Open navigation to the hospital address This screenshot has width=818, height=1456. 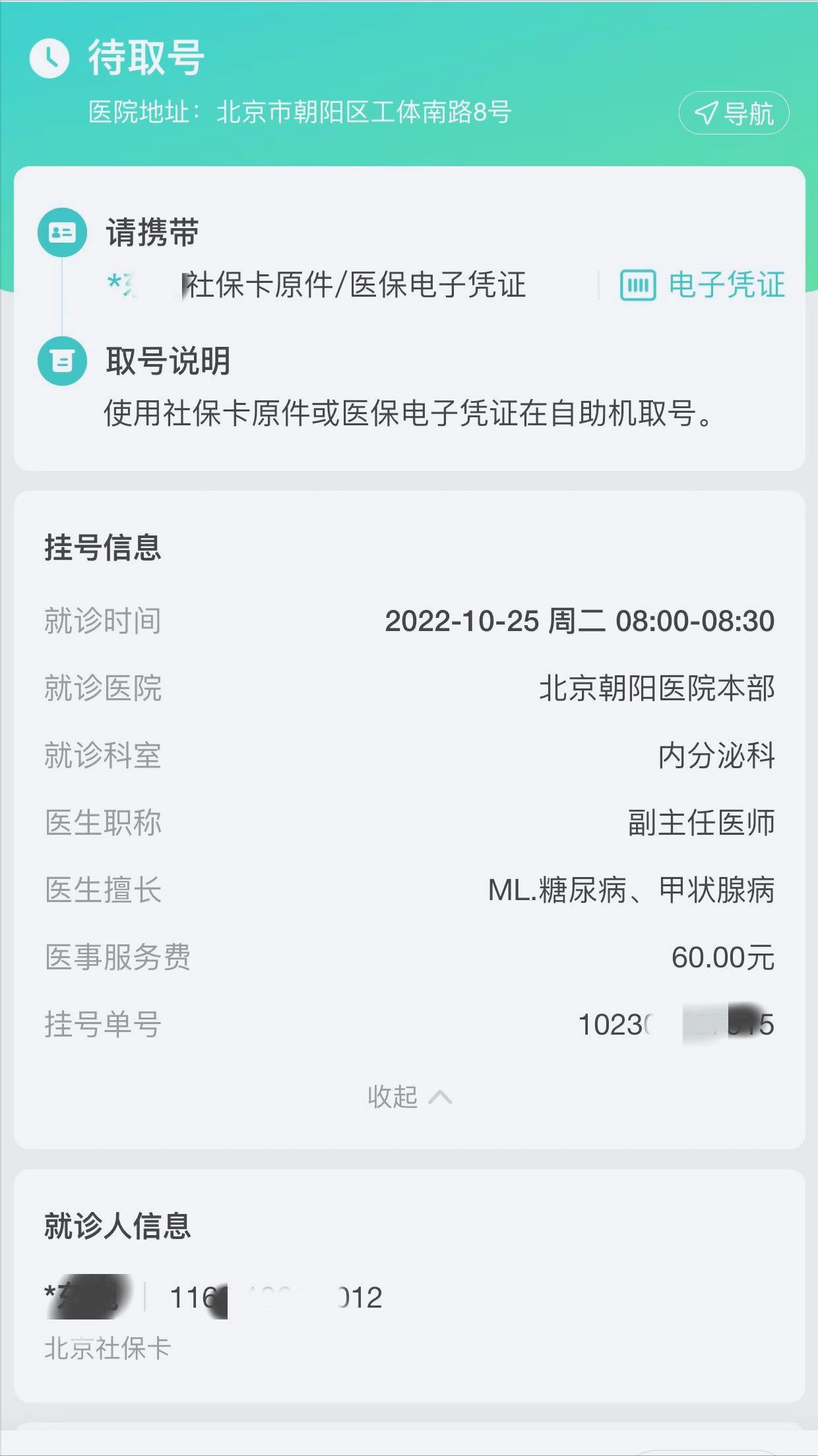coord(734,113)
